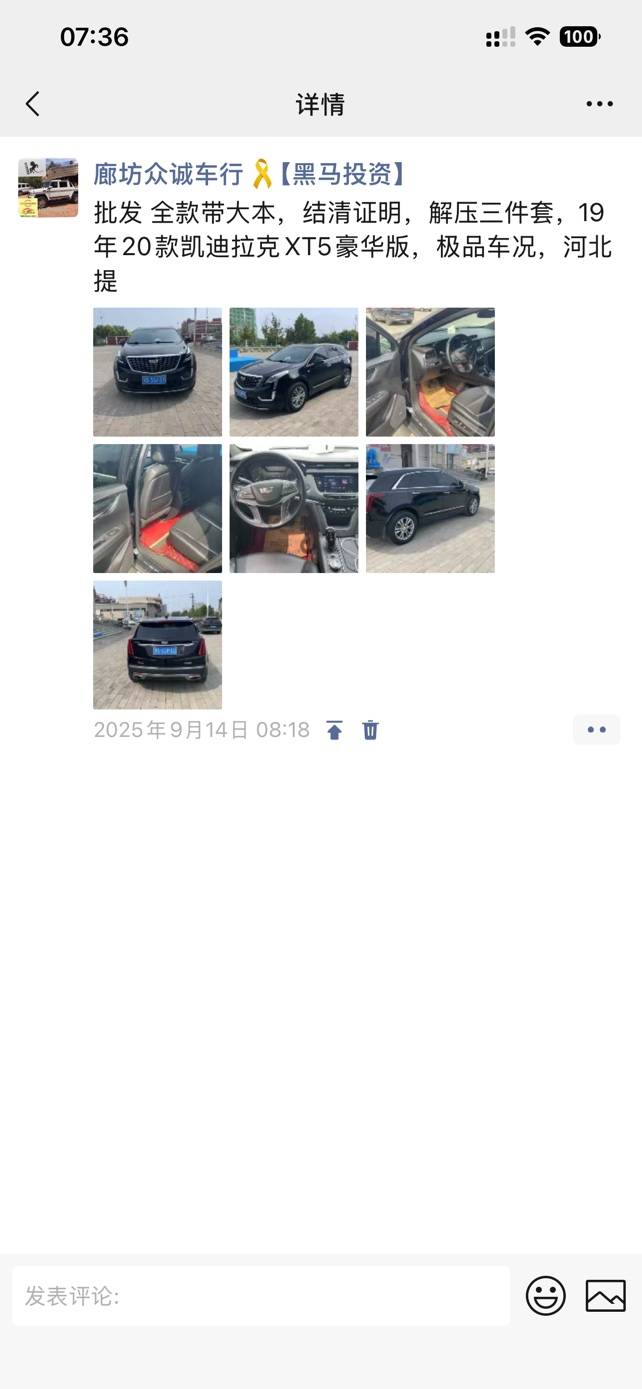Viewport: 642px width, 1389px height.
Task: Open the two-dot like and comment button
Action: pos(597,730)
